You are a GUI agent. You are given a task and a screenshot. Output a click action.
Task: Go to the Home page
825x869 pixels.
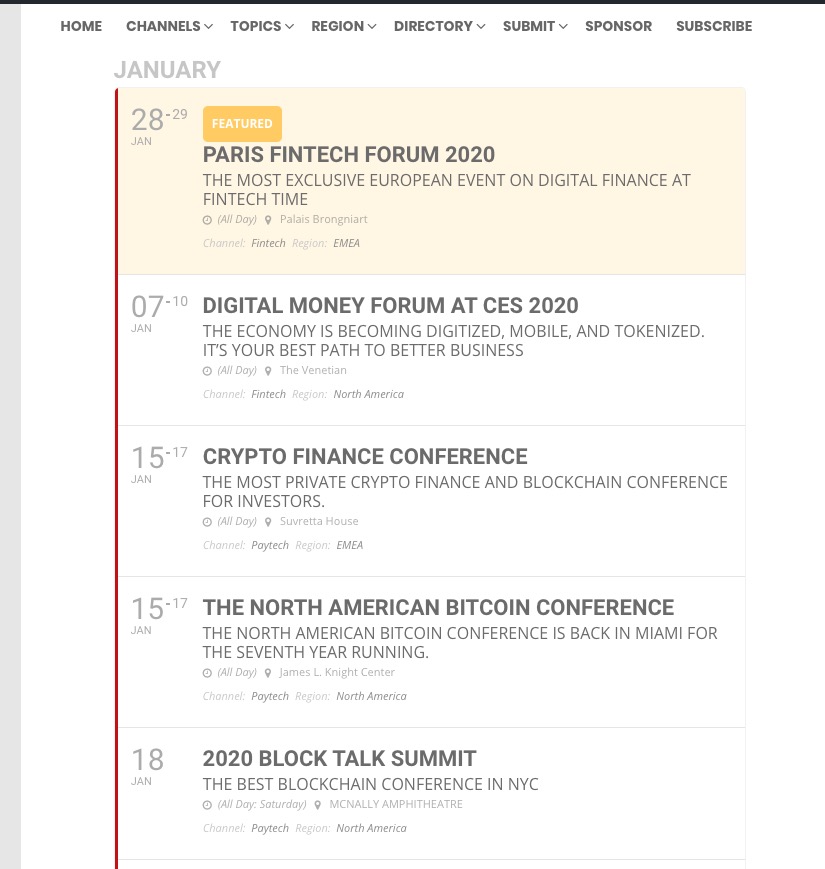(81, 26)
